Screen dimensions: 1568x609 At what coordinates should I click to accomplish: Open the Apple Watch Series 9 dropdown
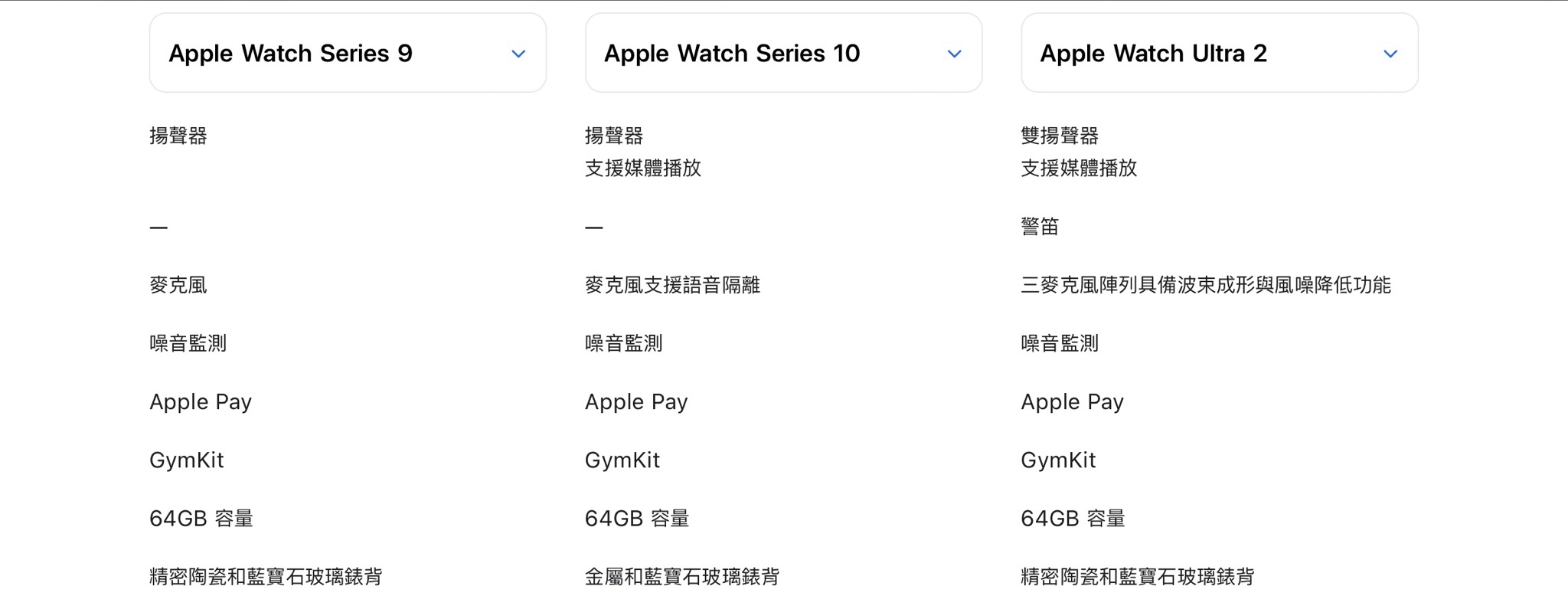tap(348, 53)
